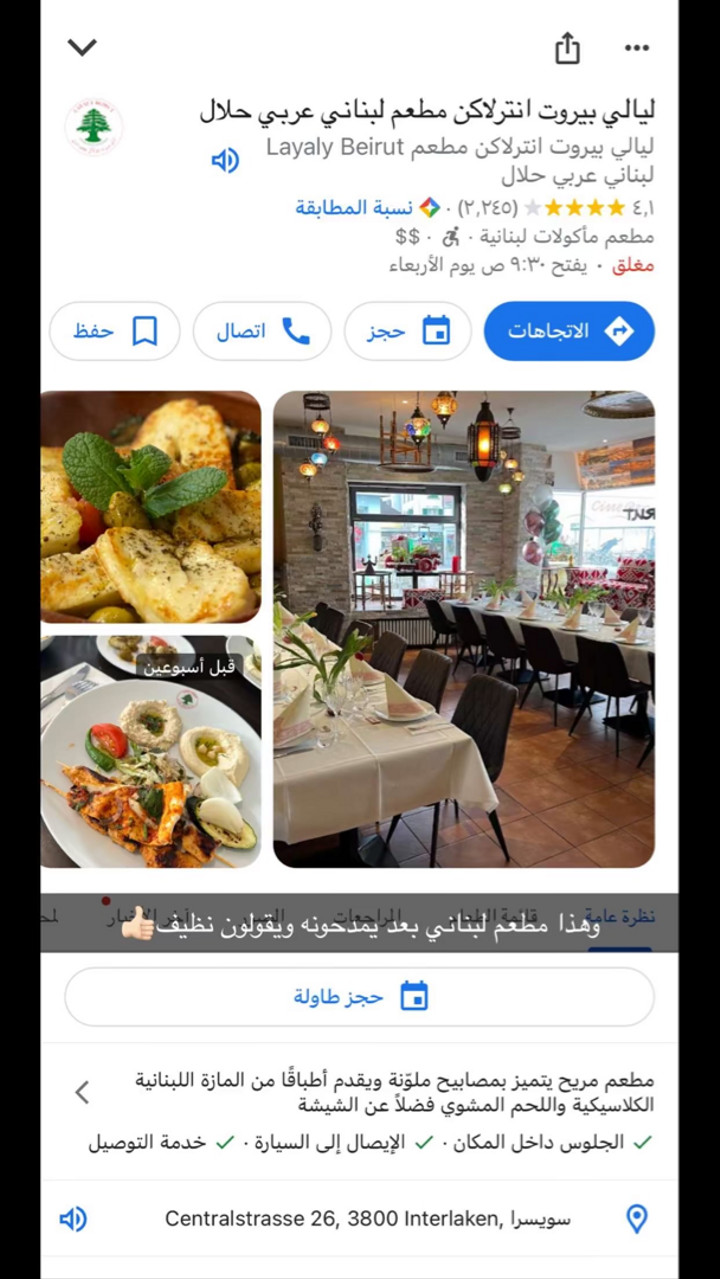Image resolution: width=720 pixels, height=1279 pixels.
Task: Open the three-dot overflow menu
Action: click(637, 48)
